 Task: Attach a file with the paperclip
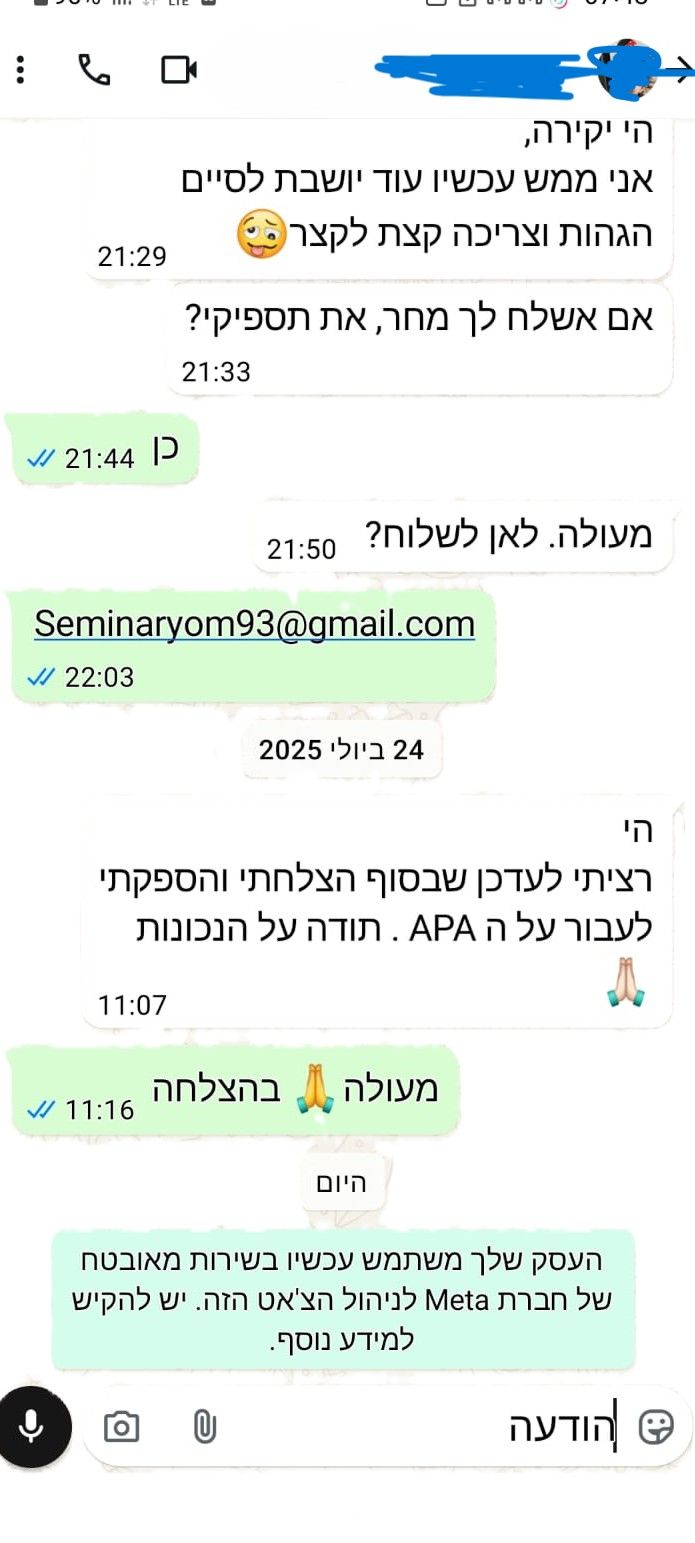(204, 1427)
